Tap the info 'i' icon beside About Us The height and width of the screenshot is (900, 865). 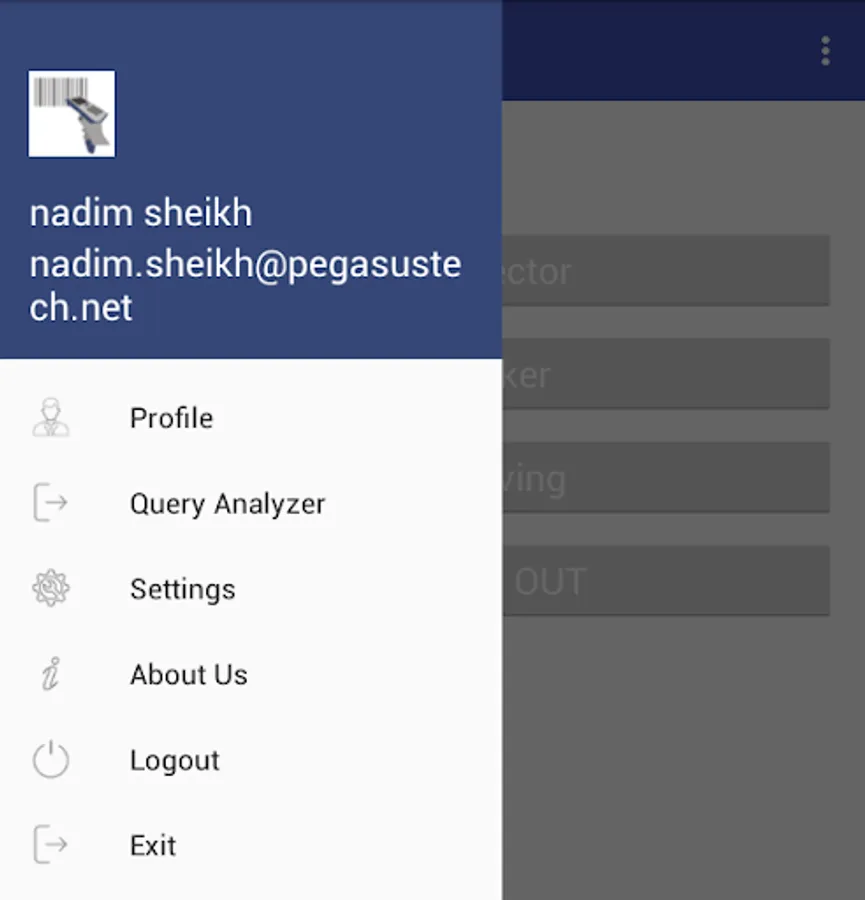click(x=50, y=675)
